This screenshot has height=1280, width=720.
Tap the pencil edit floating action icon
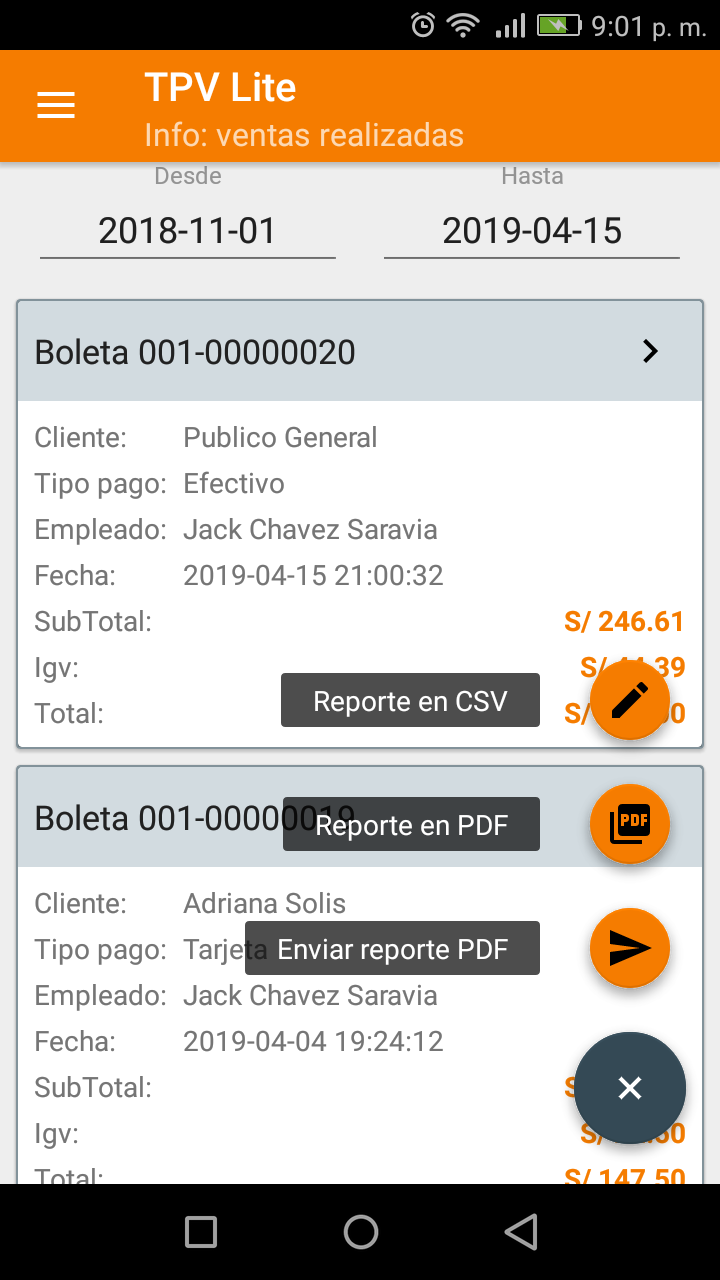point(630,700)
